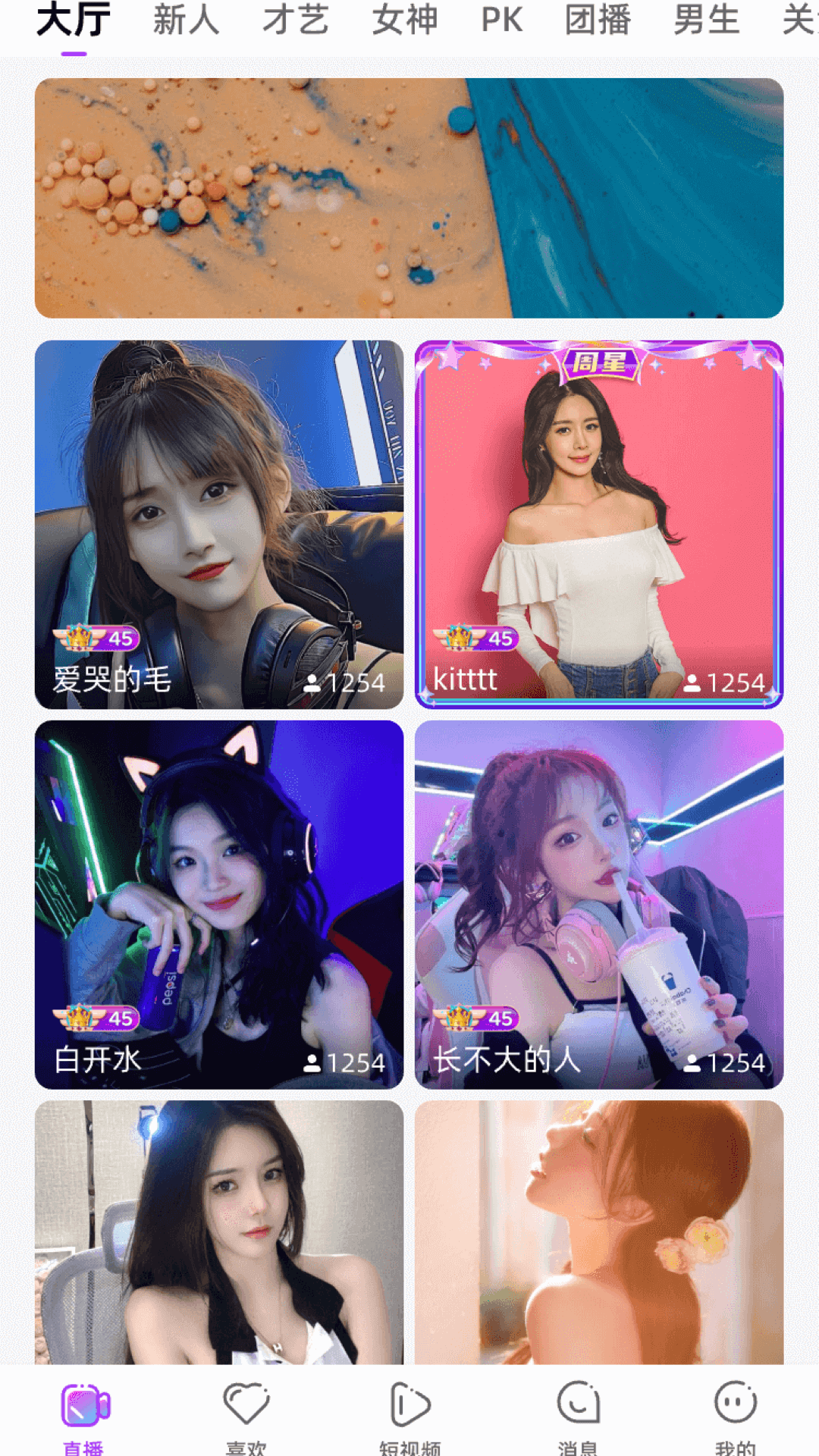Viewport: 819px width, 1456px height.
Task: Show the 男生 tab
Action: [x=707, y=20]
